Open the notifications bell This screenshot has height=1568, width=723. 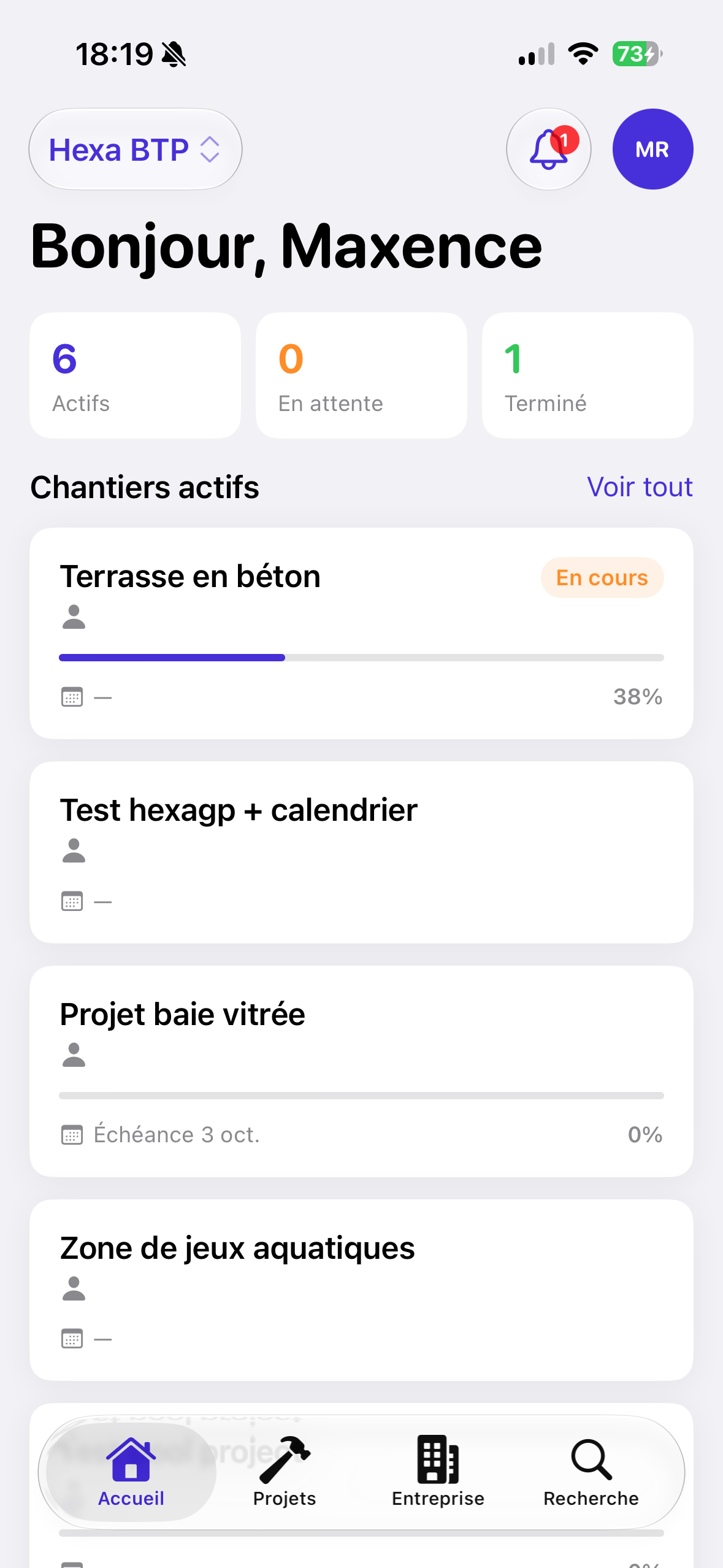click(x=548, y=149)
